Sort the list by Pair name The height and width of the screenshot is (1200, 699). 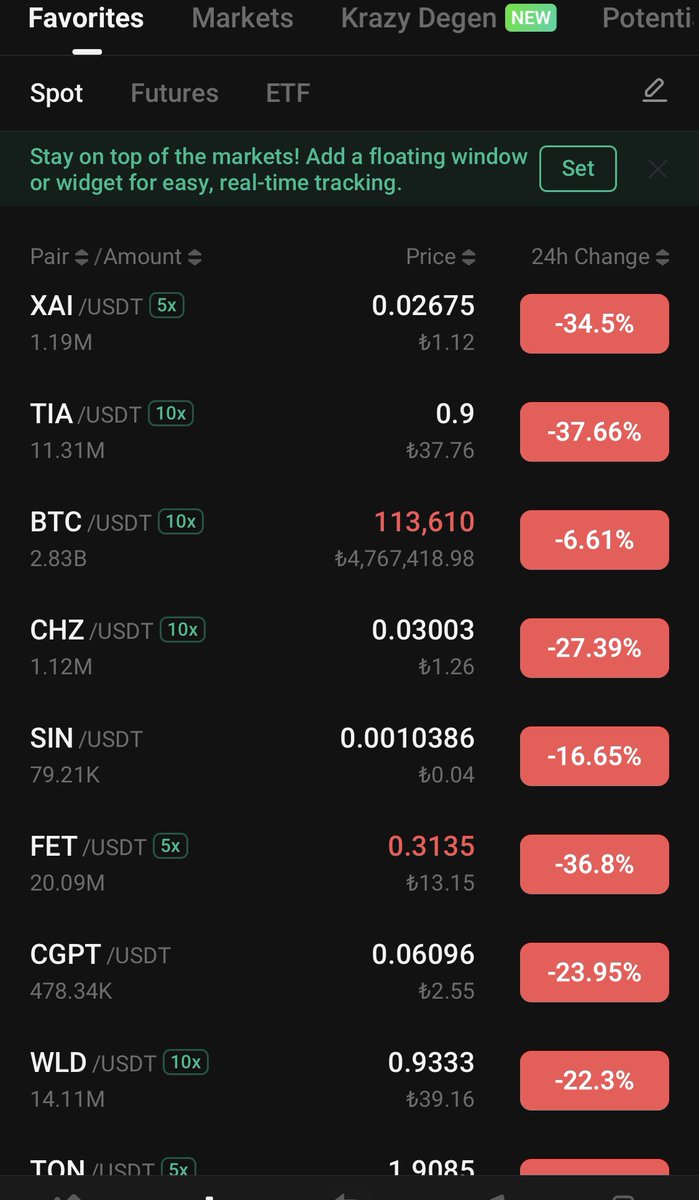[x=59, y=257]
